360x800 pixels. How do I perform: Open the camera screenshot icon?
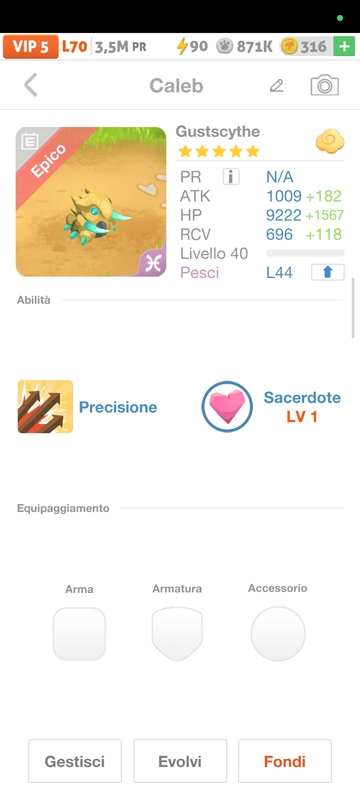pos(324,85)
